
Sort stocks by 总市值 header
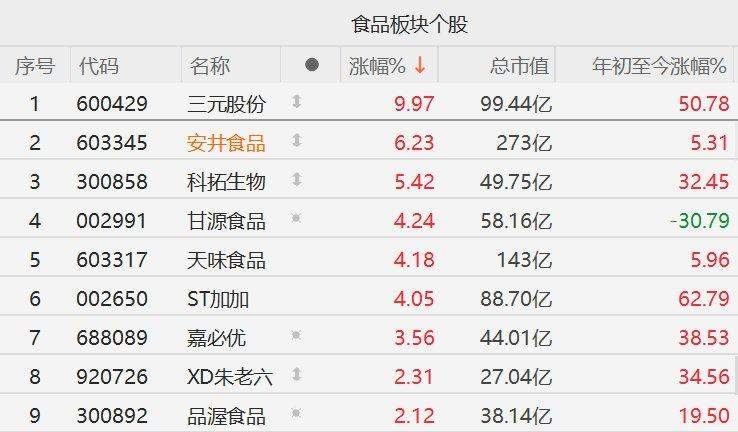coord(519,66)
